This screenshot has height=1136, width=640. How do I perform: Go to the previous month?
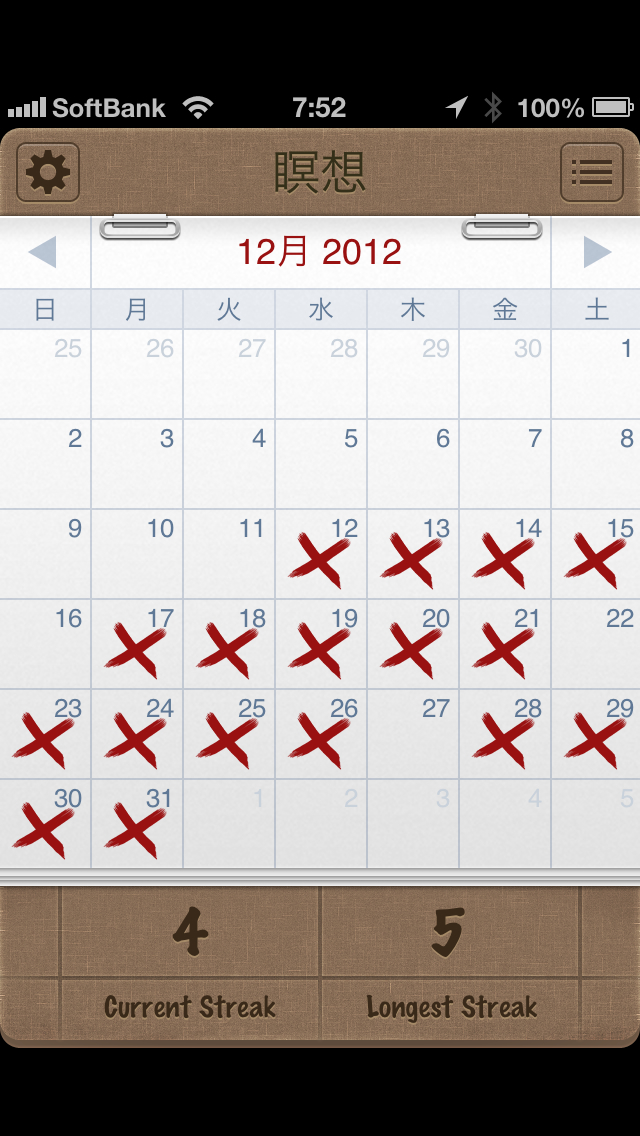click(x=43, y=253)
